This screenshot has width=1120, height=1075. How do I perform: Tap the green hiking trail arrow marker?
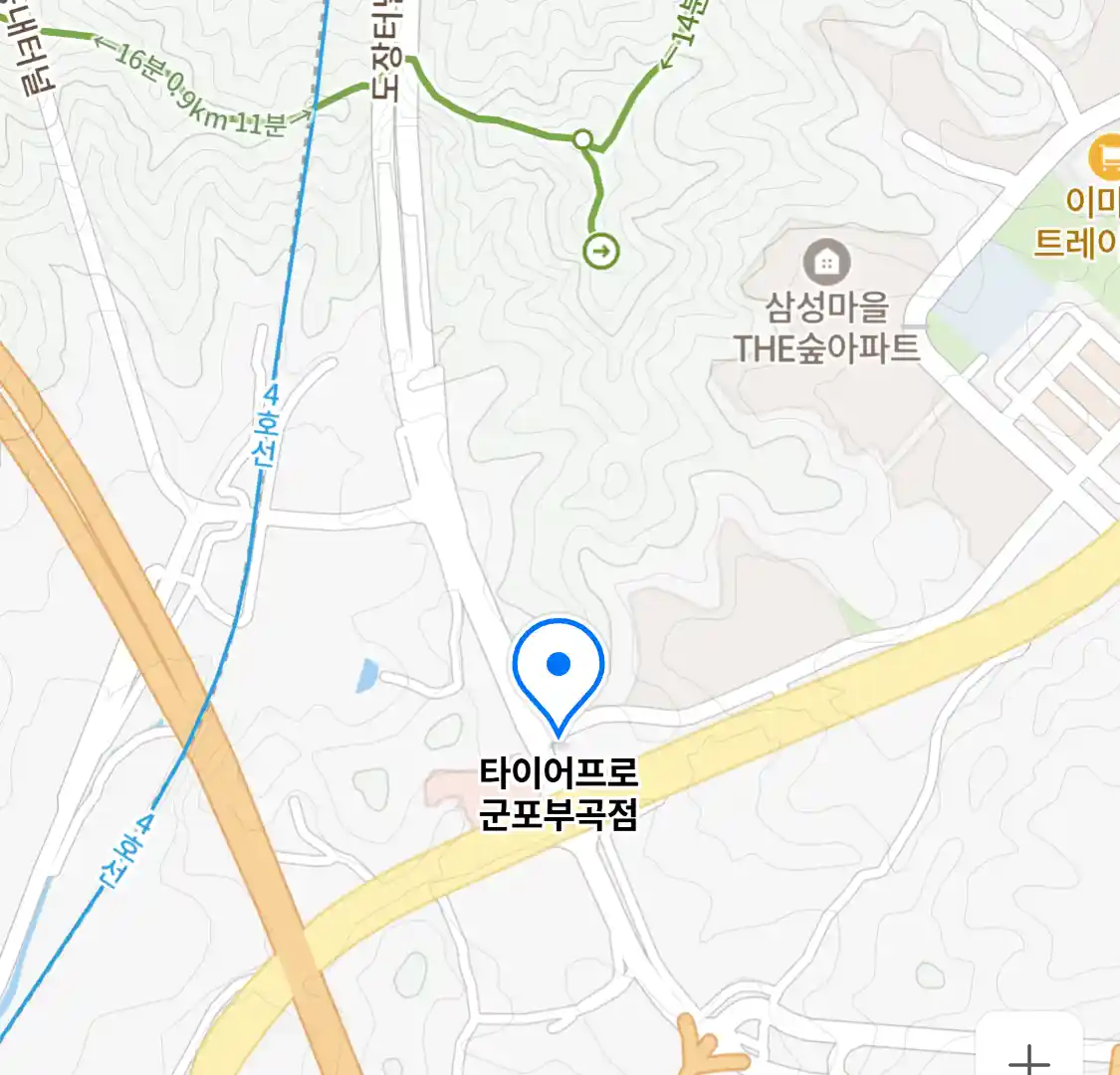(x=601, y=250)
